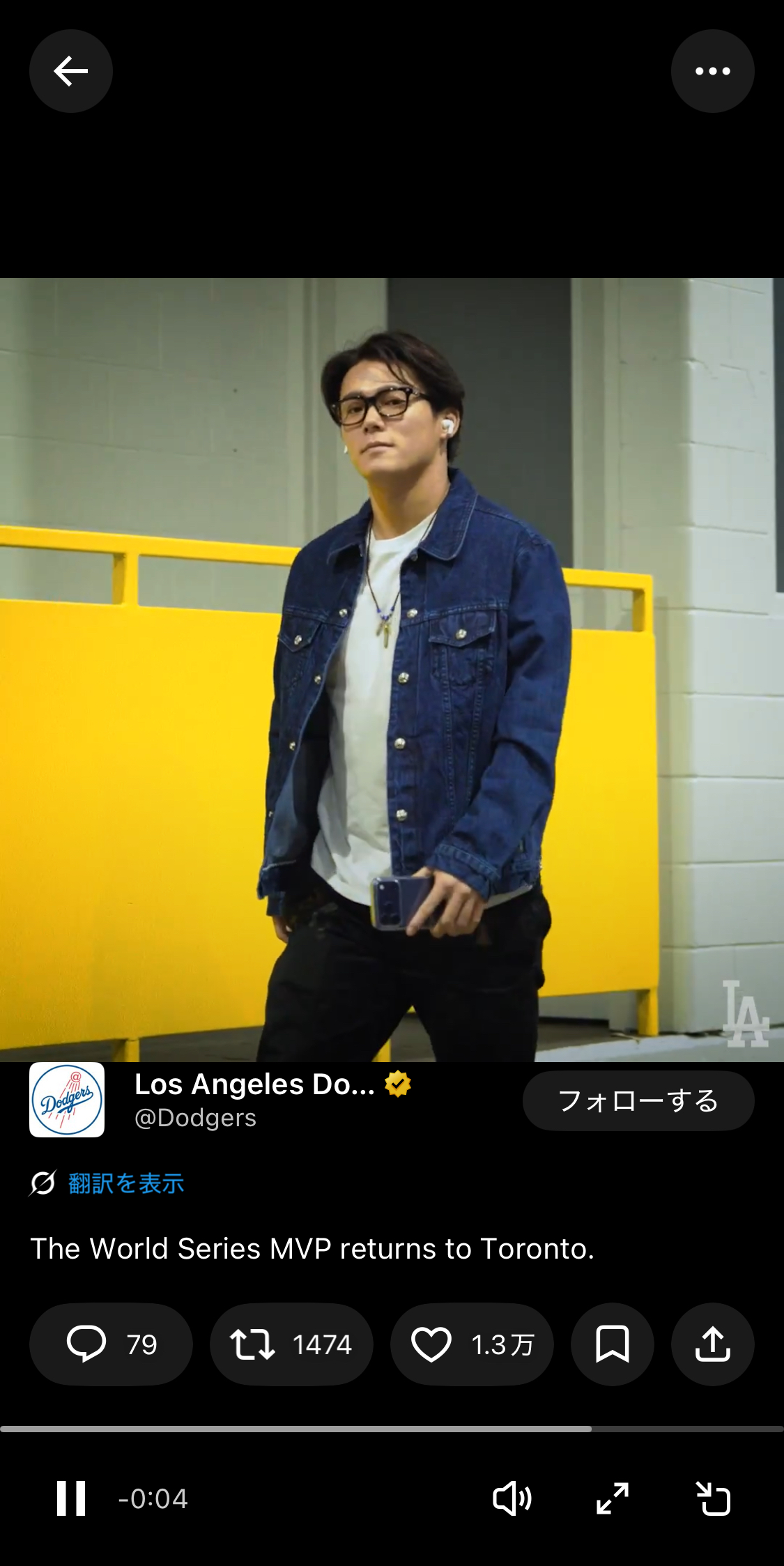Open the three-dot overflow menu
Screen dimensions: 784x1566
click(712, 71)
